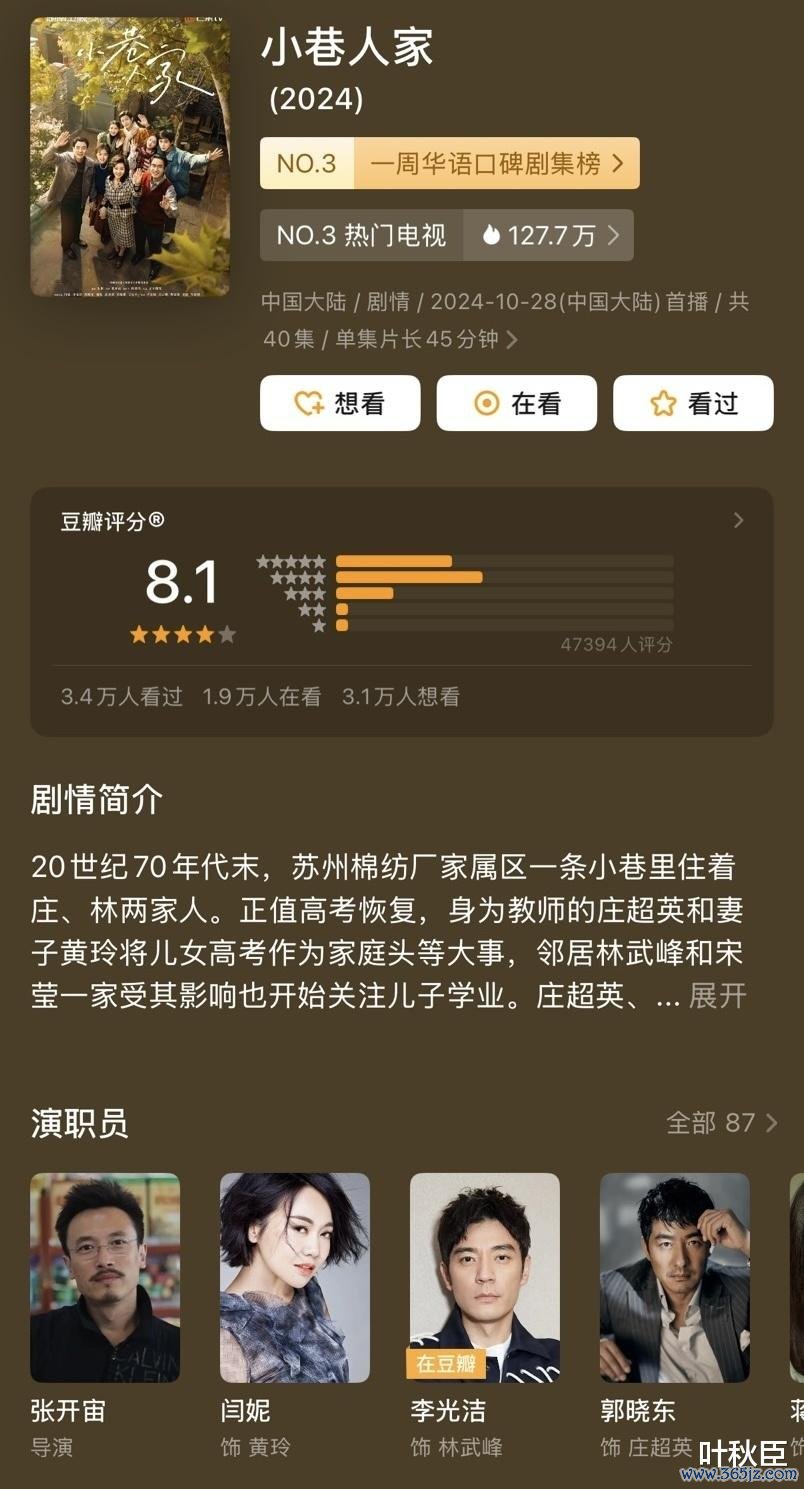
Task: Expand the plot summary with 展开
Action: [717, 996]
